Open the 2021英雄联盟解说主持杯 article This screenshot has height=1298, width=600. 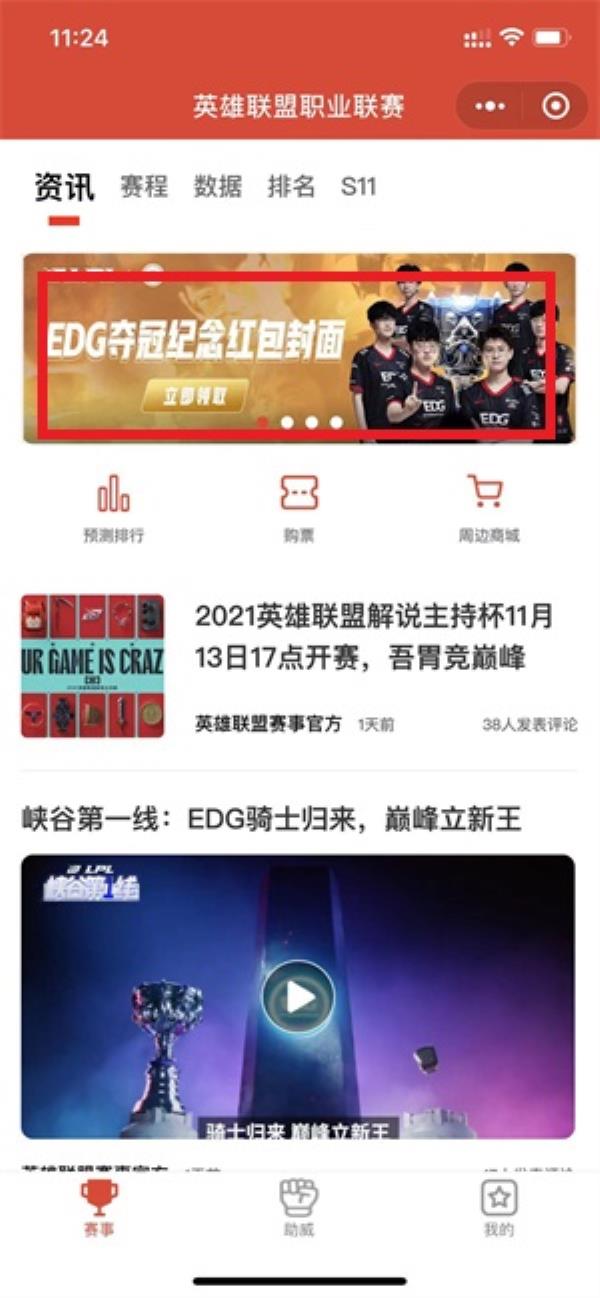[x=373, y=636]
